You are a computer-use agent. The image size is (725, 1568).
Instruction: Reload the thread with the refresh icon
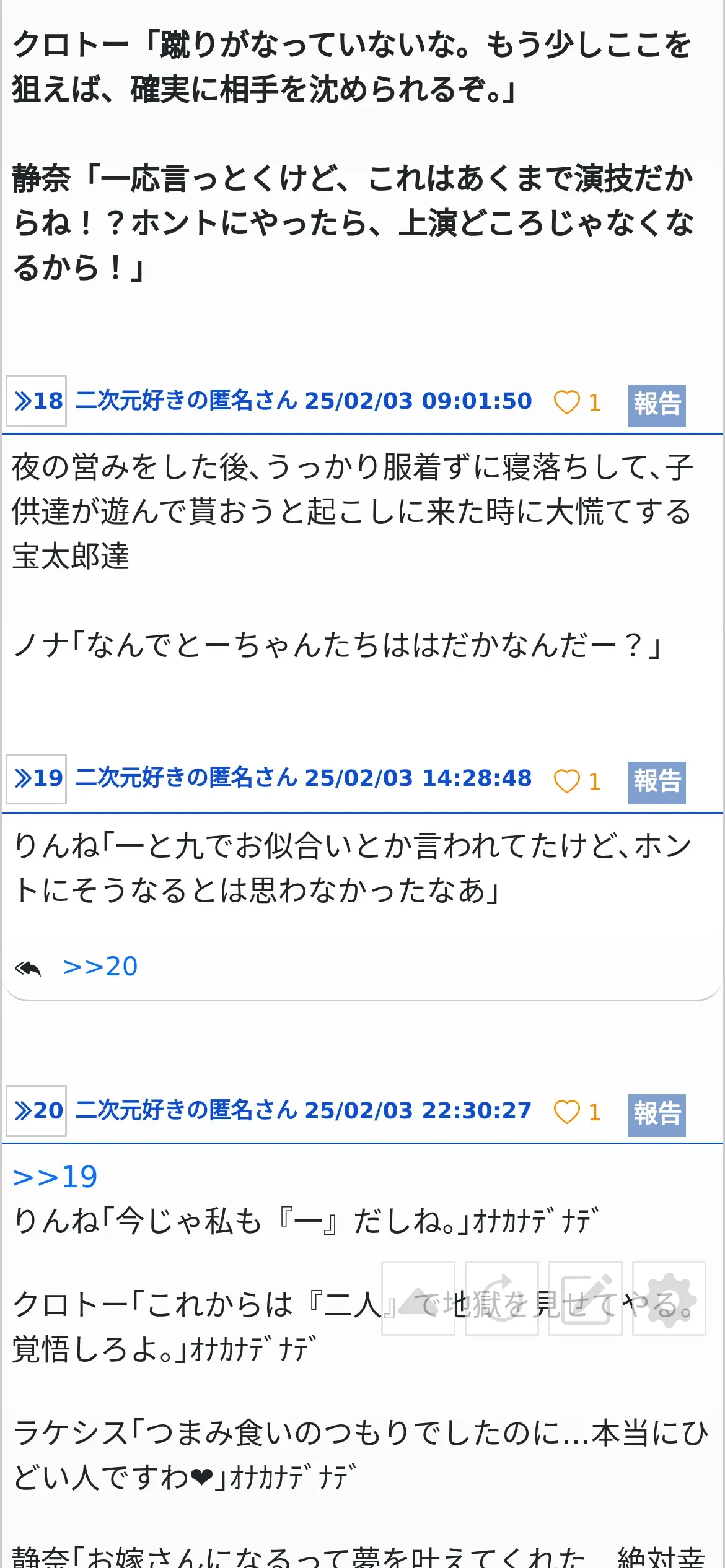coord(502,1299)
